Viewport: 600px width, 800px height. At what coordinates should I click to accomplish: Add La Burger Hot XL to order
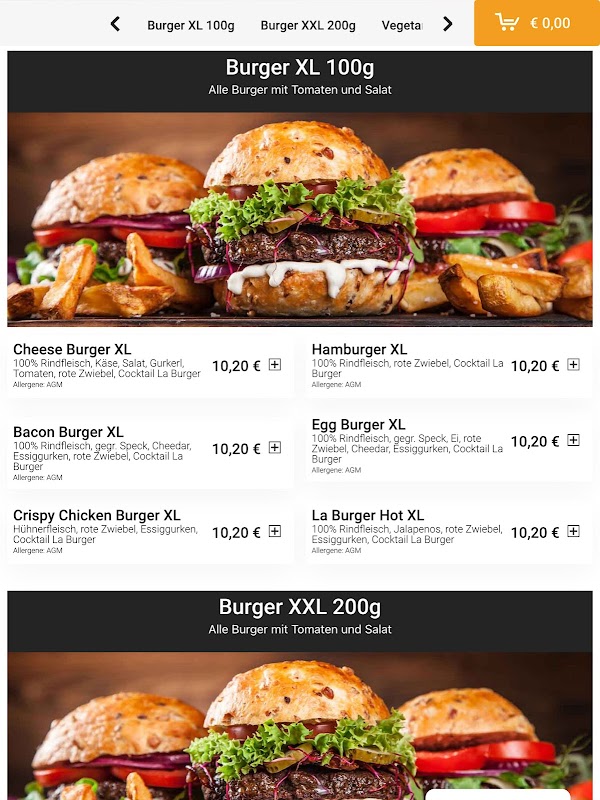click(x=574, y=532)
